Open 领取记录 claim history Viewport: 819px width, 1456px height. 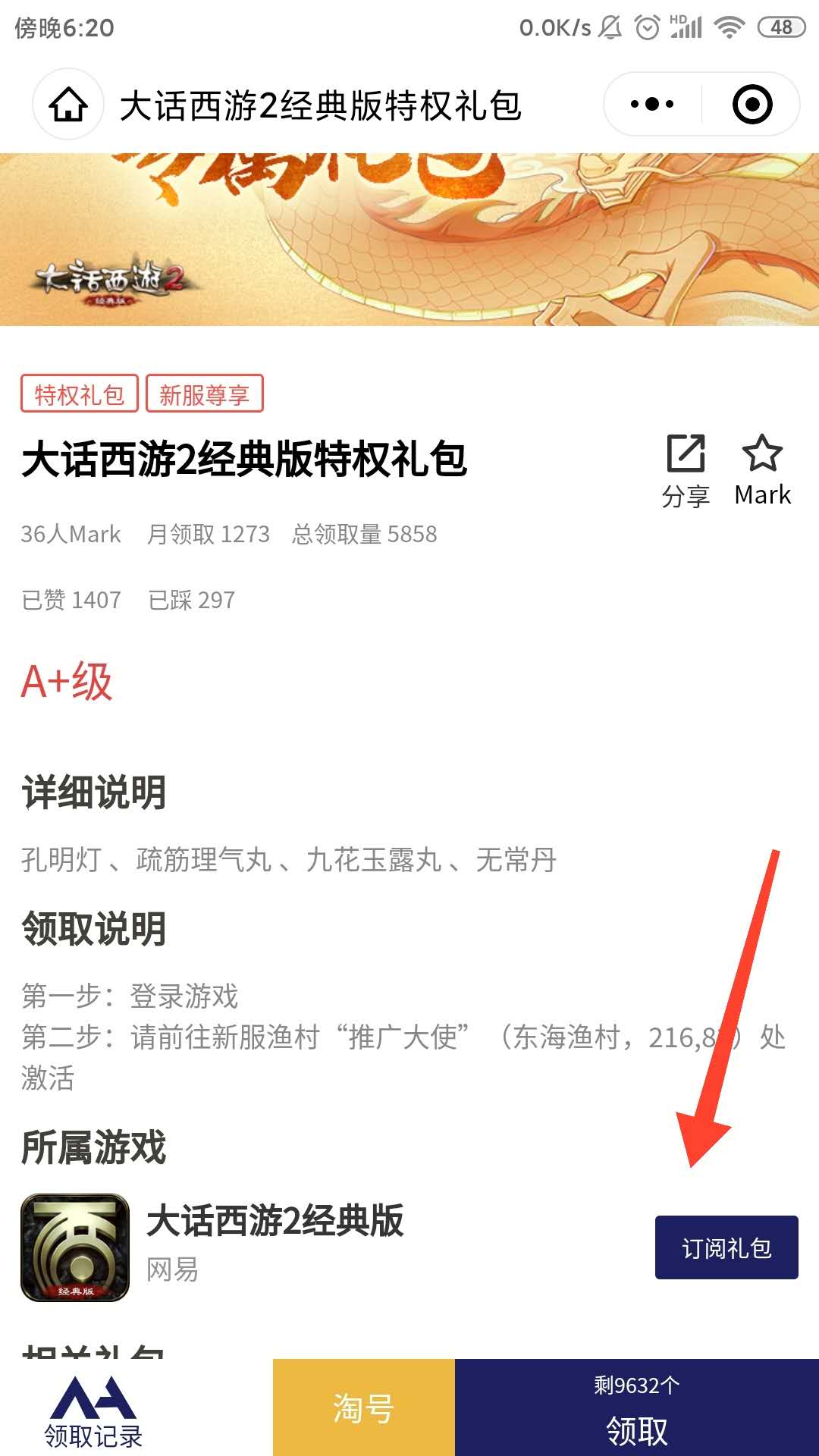coord(93,1410)
